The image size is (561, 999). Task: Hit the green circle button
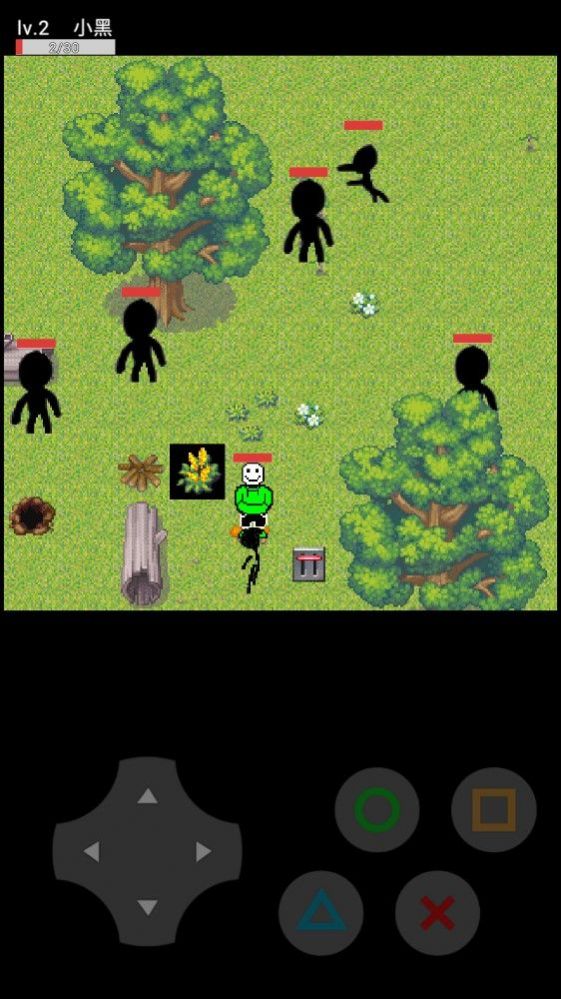tap(377, 810)
